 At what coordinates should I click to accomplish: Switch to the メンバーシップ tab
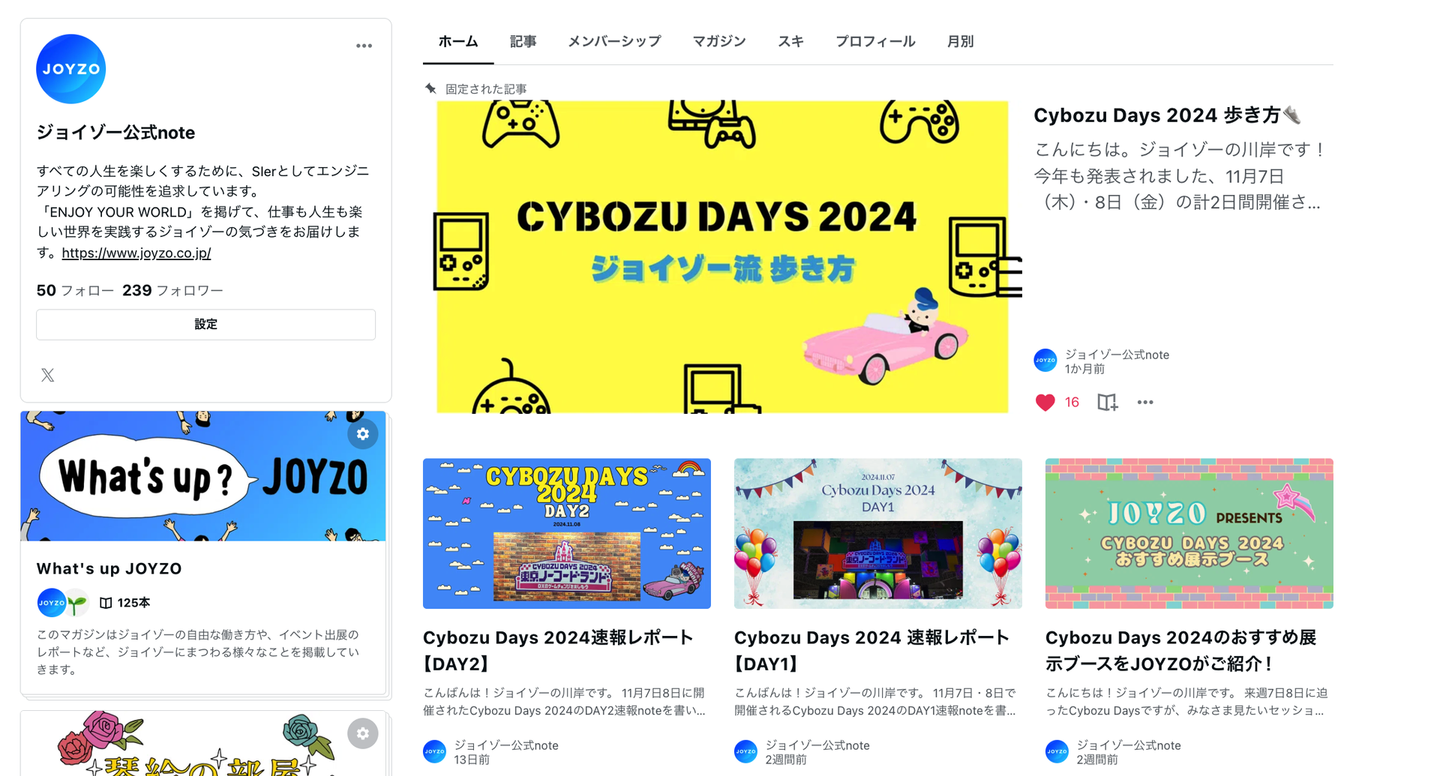click(x=614, y=41)
